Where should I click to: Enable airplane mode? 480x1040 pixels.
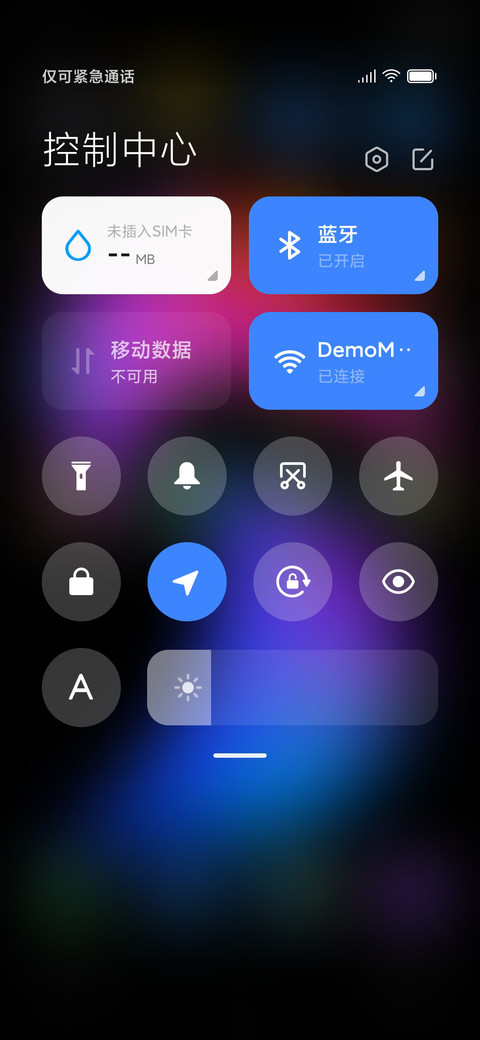point(398,476)
